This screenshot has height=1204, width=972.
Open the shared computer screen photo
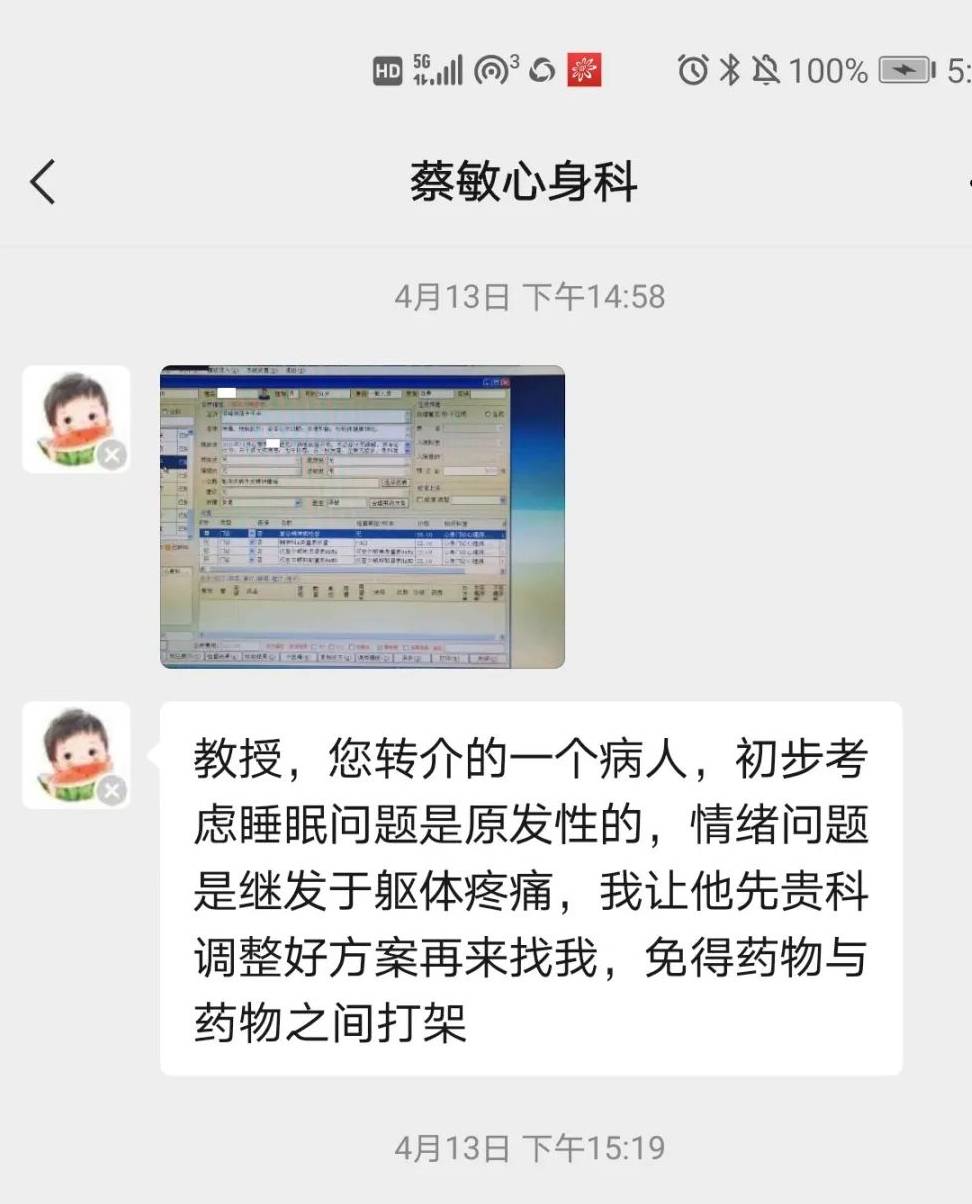[362, 517]
